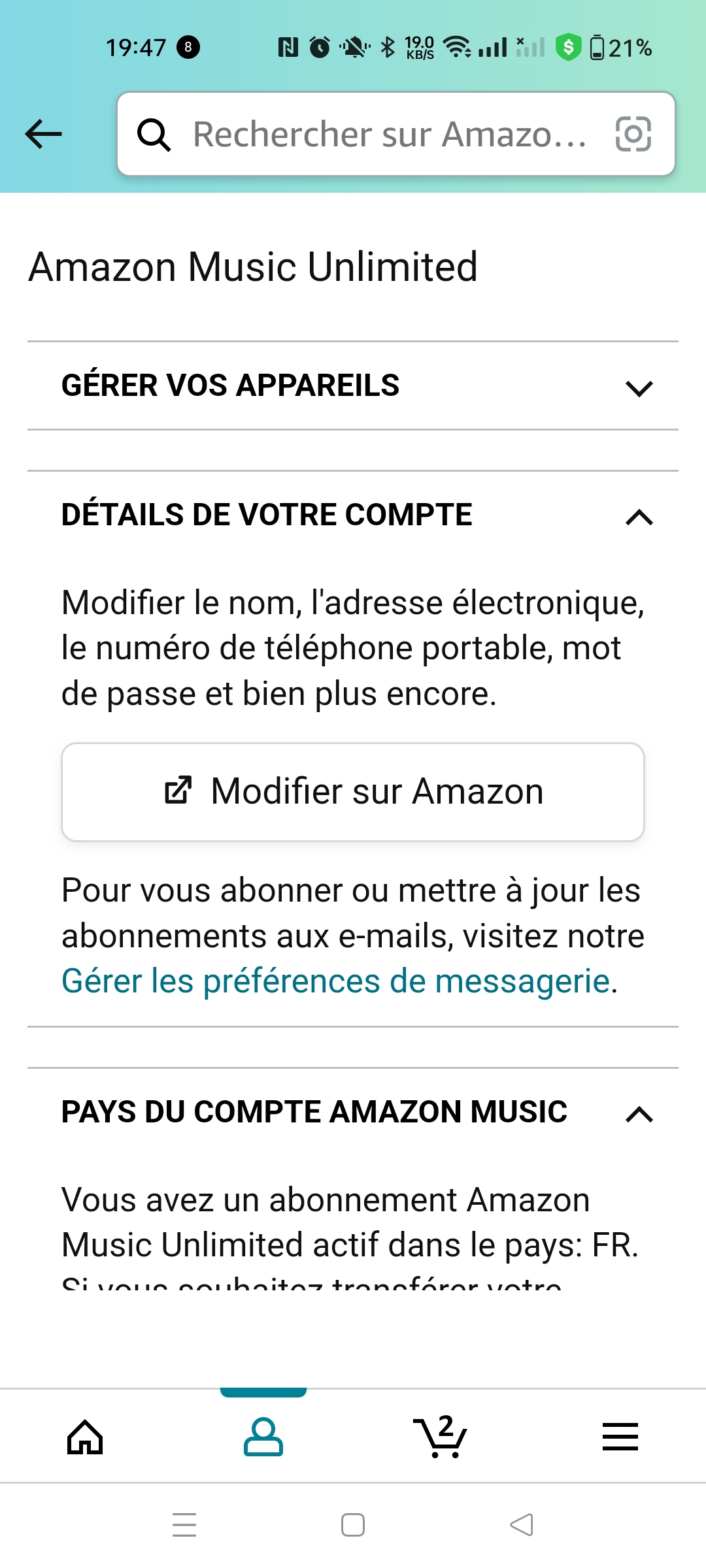Open the account profile tab
Screen dimensions: 706x1568
[x=263, y=1437]
